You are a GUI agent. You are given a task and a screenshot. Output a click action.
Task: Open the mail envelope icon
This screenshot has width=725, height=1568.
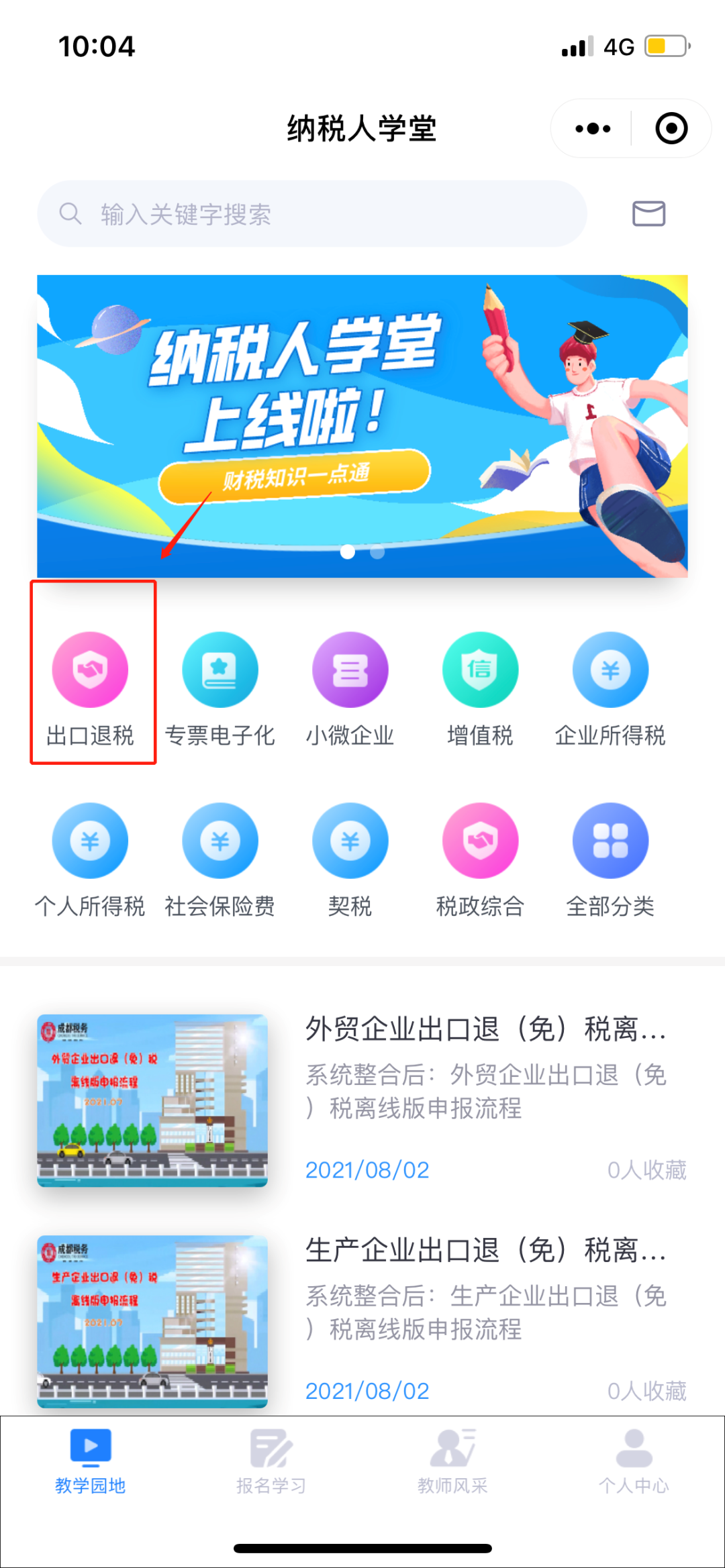(x=648, y=213)
